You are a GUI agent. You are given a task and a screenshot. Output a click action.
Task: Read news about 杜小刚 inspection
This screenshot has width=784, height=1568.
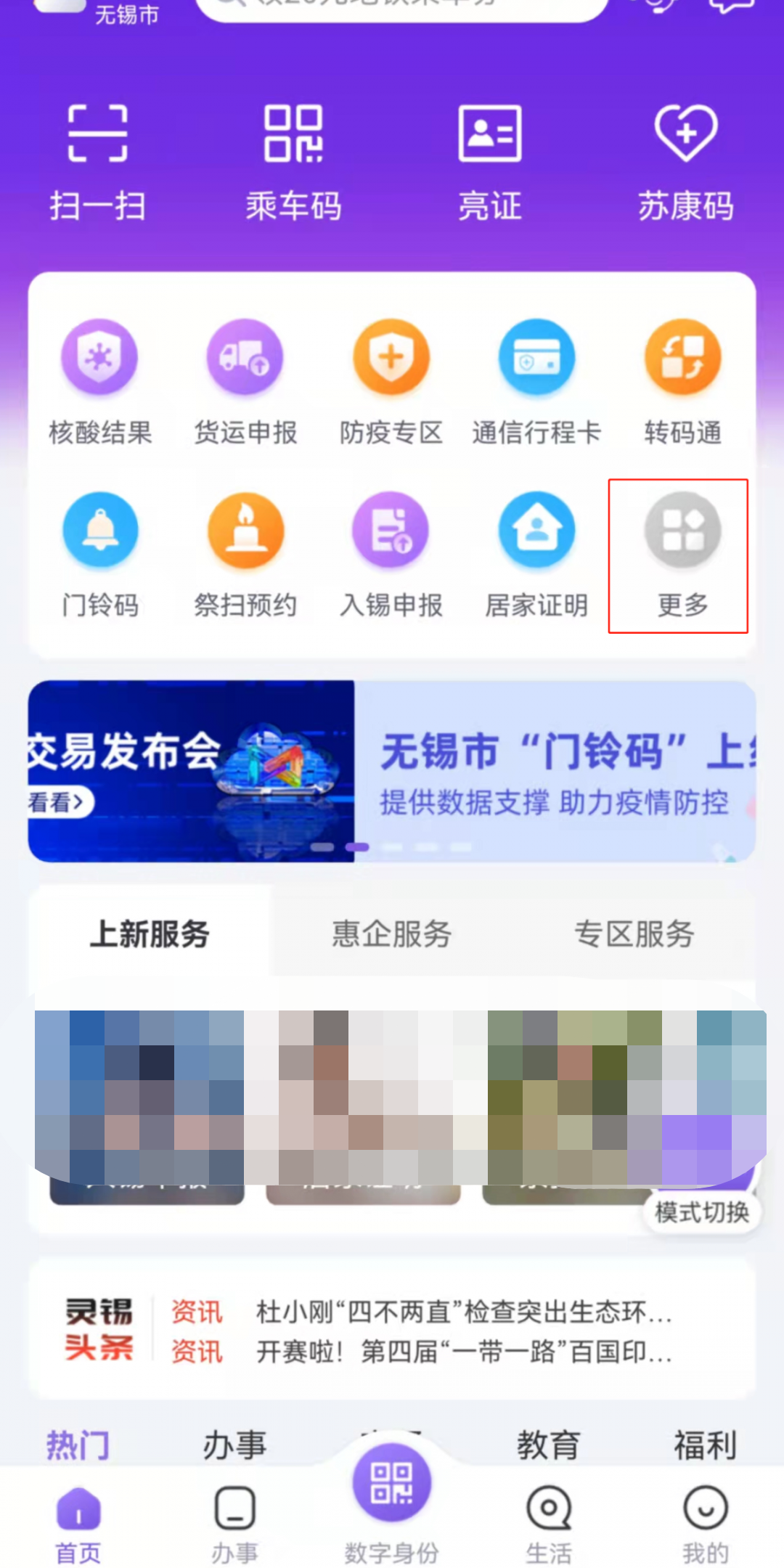coord(465,1312)
